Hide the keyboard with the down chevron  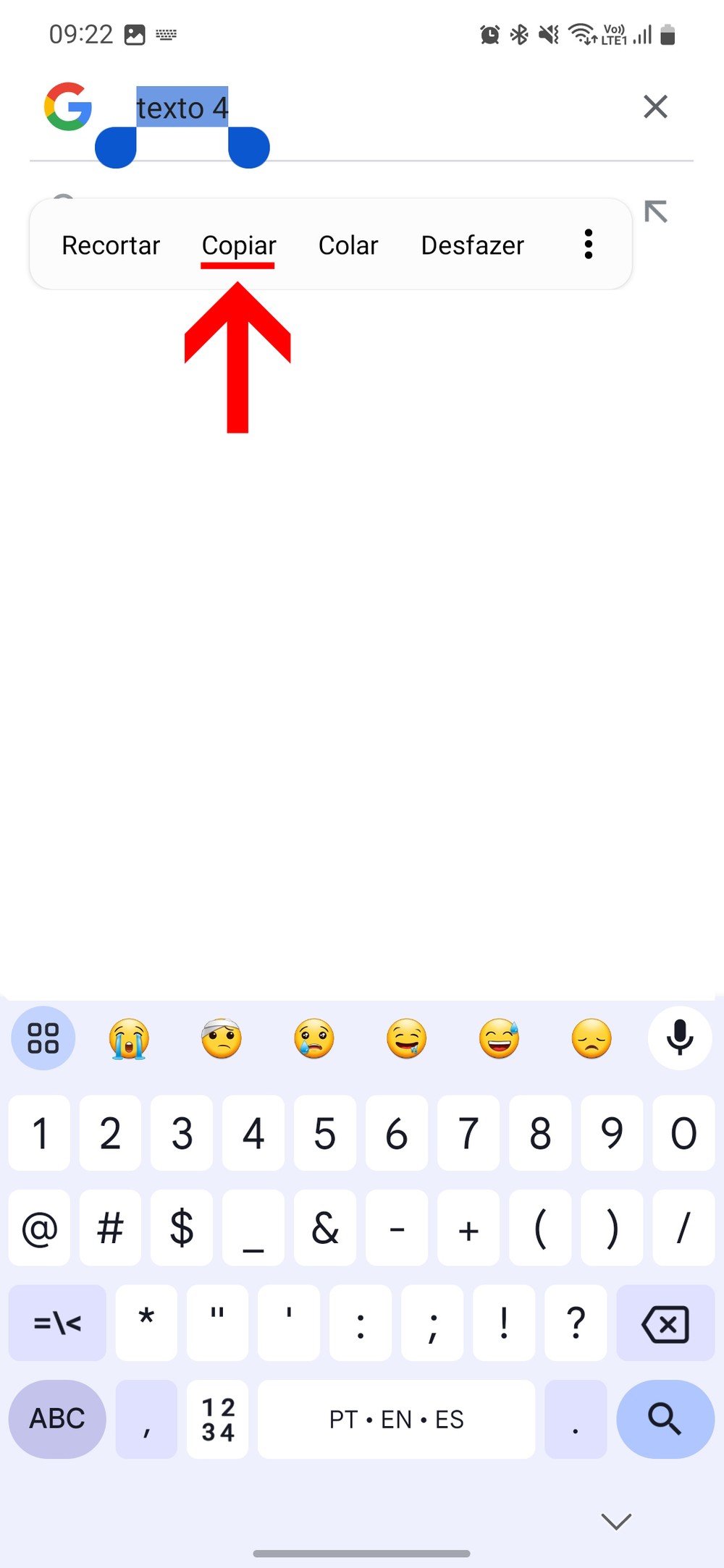point(616,1521)
